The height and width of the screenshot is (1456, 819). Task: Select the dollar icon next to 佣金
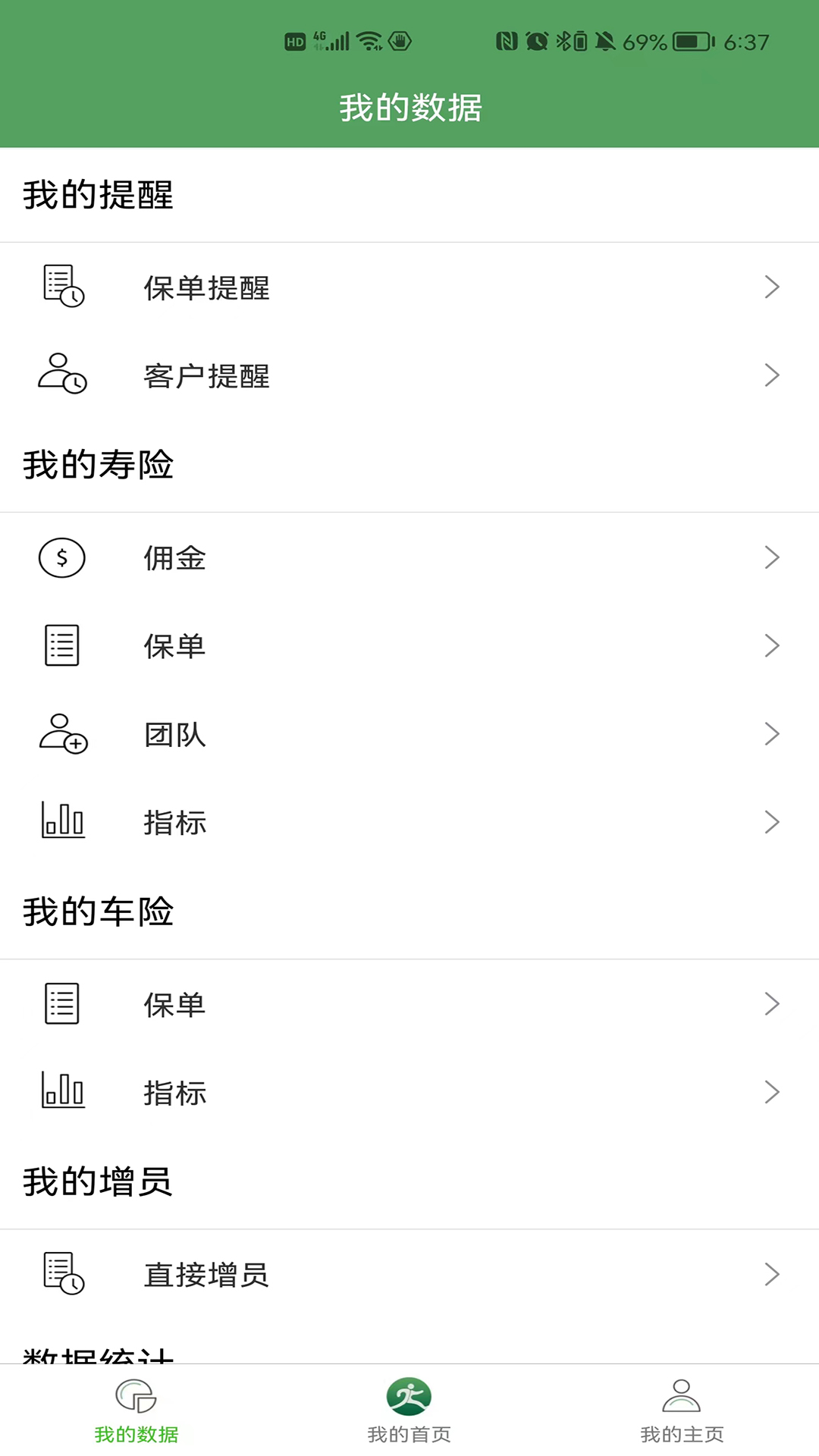61,557
